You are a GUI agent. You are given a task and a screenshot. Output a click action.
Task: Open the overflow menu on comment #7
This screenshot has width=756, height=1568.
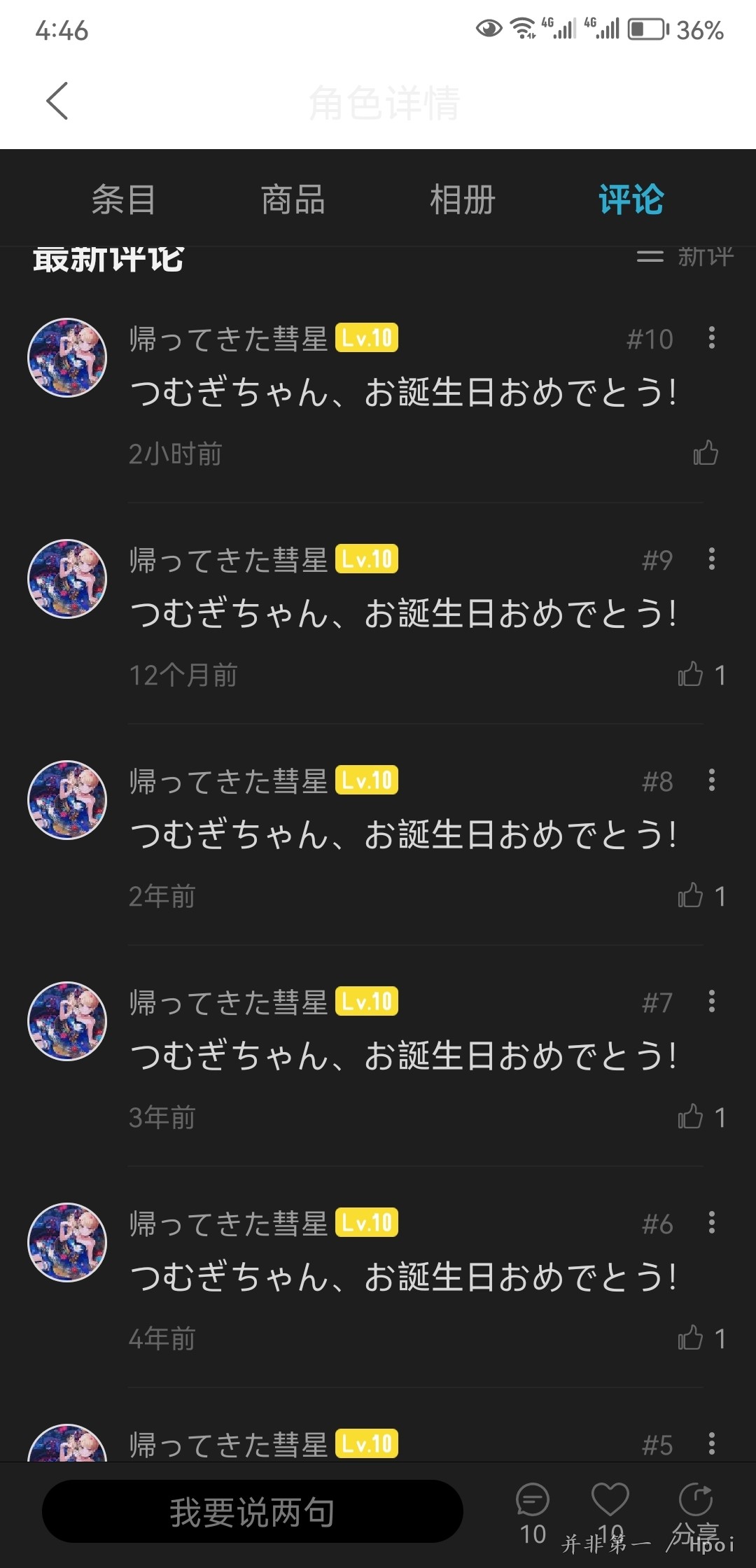(x=712, y=1002)
